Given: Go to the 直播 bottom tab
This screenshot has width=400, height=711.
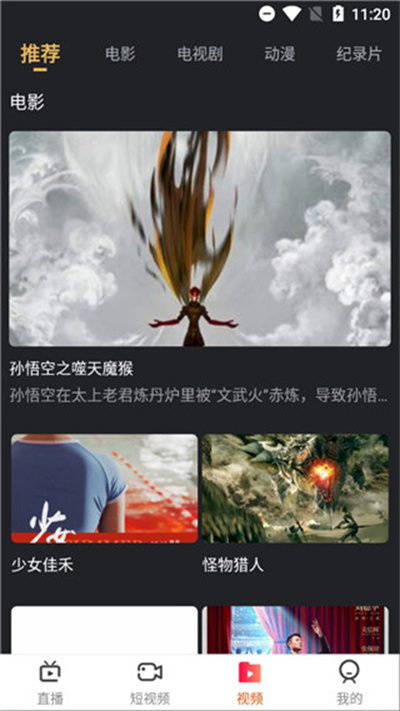Looking at the screenshot, I should [50, 683].
